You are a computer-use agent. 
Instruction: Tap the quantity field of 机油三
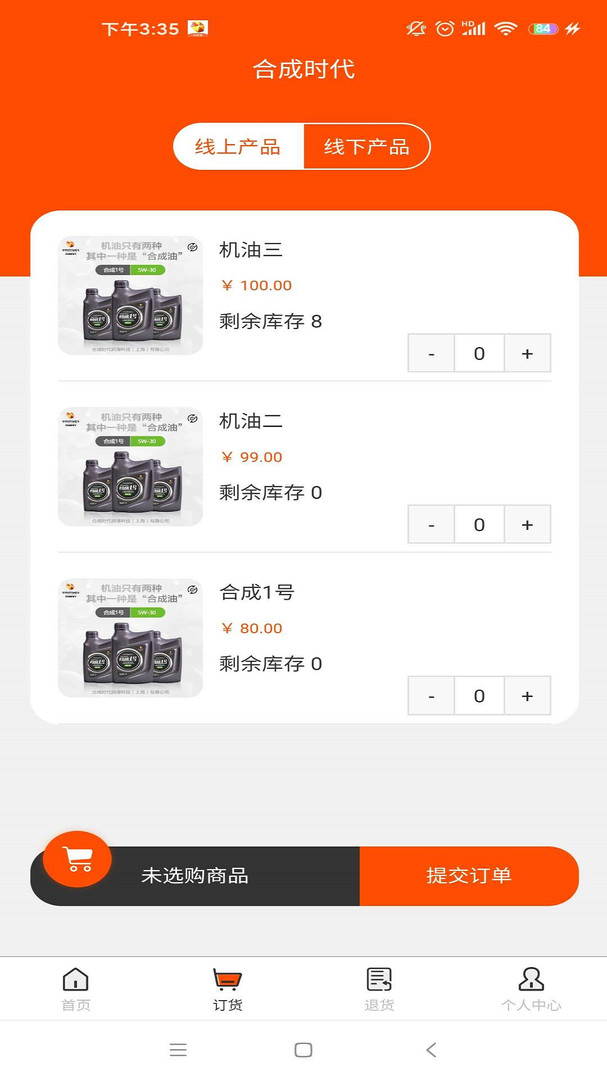(x=479, y=353)
